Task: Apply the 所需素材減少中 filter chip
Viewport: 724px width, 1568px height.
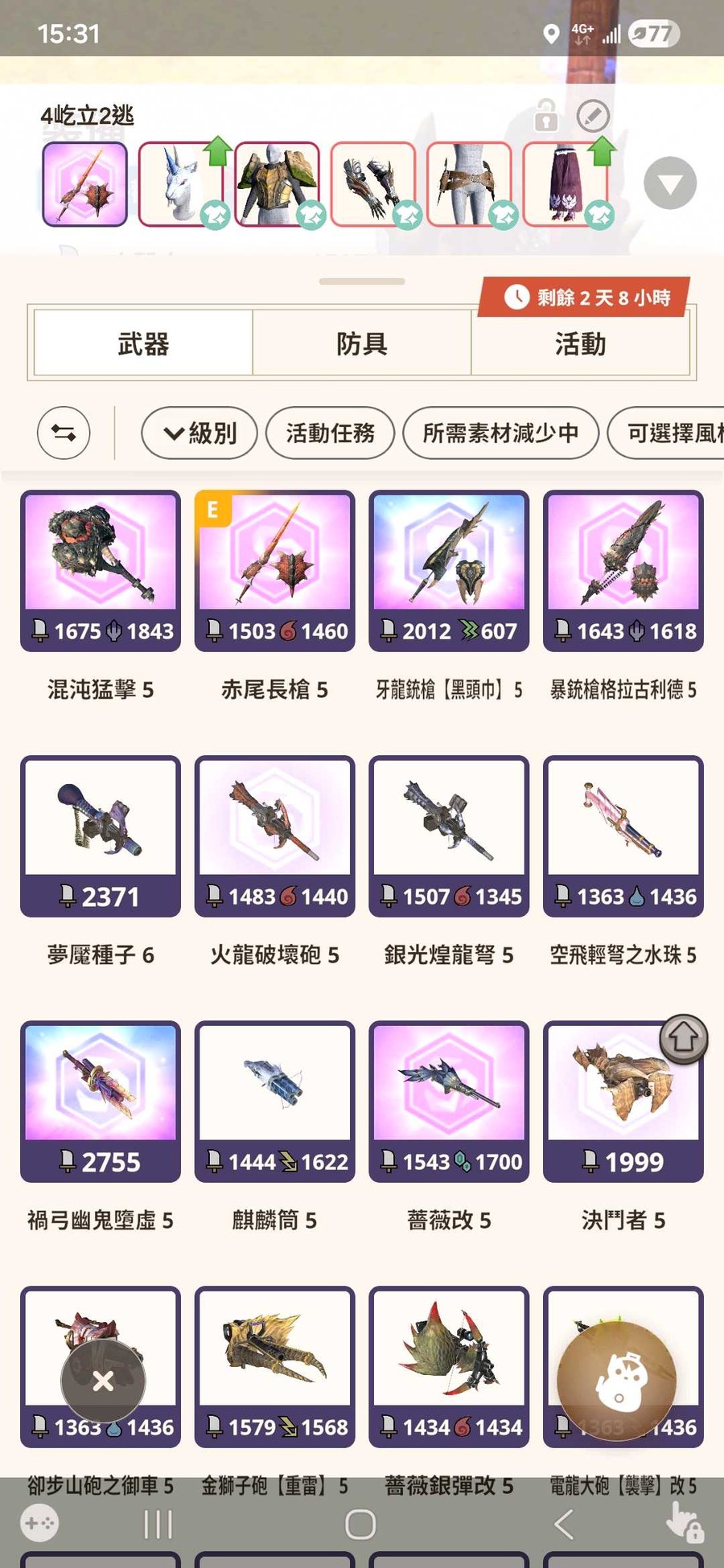Action: coord(500,433)
